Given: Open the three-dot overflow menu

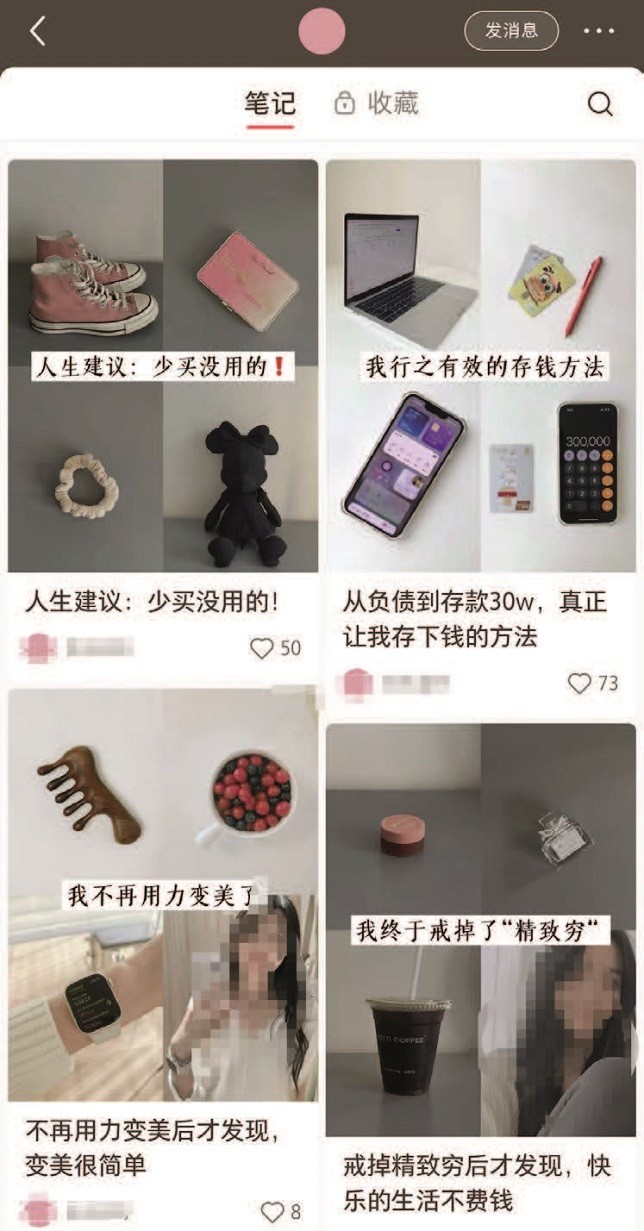Looking at the screenshot, I should tap(598, 31).
